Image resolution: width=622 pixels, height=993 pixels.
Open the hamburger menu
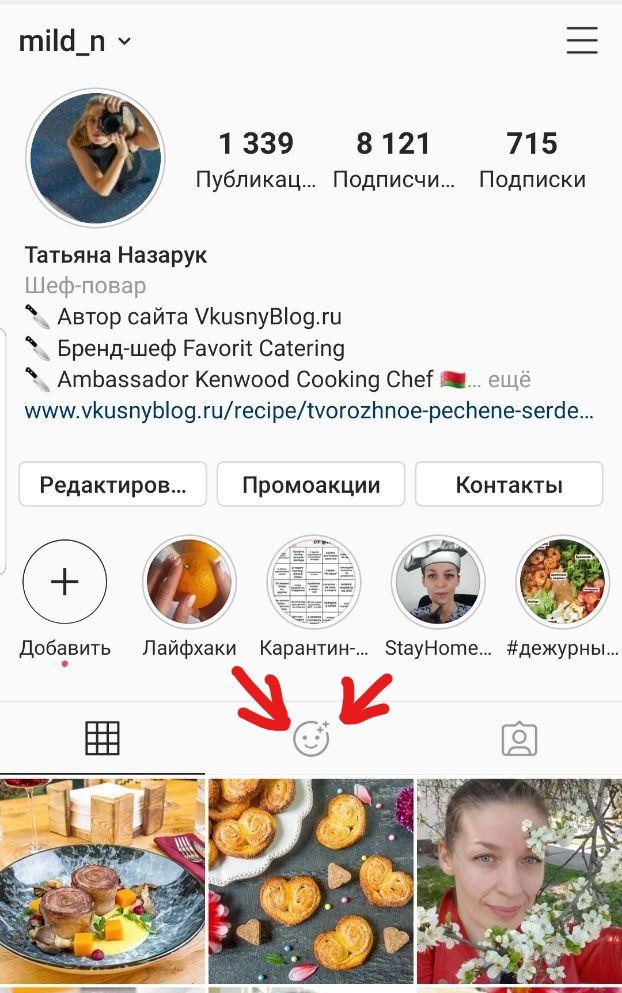click(x=581, y=41)
